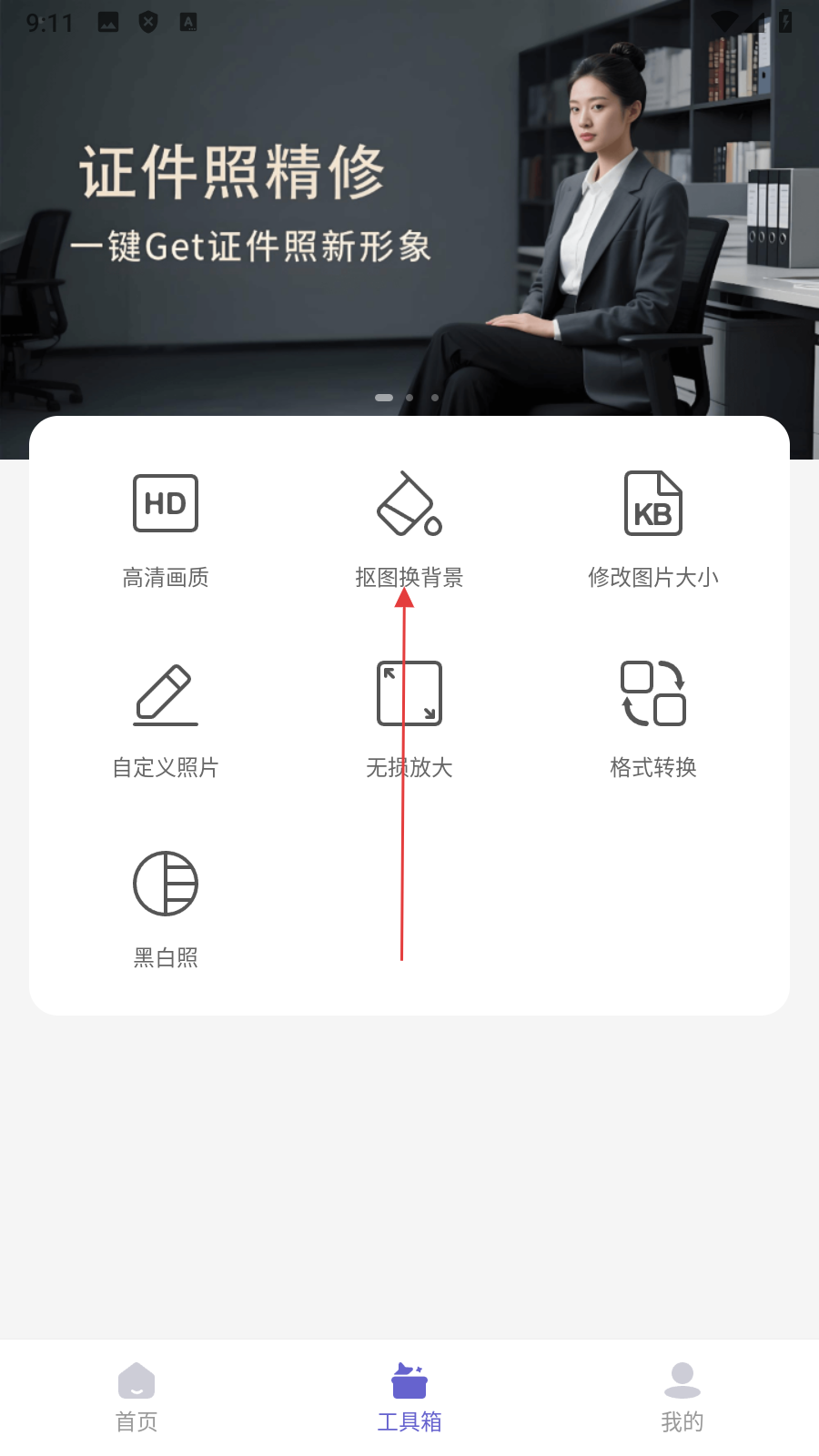Go to the 我的 profile tab
This screenshot has height=1456, width=819.
click(682, 1397)
